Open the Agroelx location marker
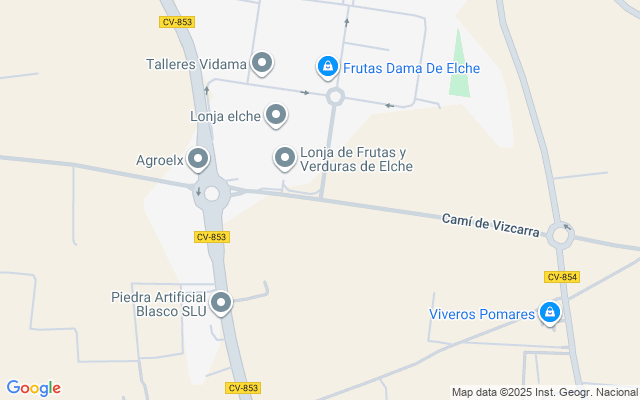640x400 pixels. (x=198, y=159)
